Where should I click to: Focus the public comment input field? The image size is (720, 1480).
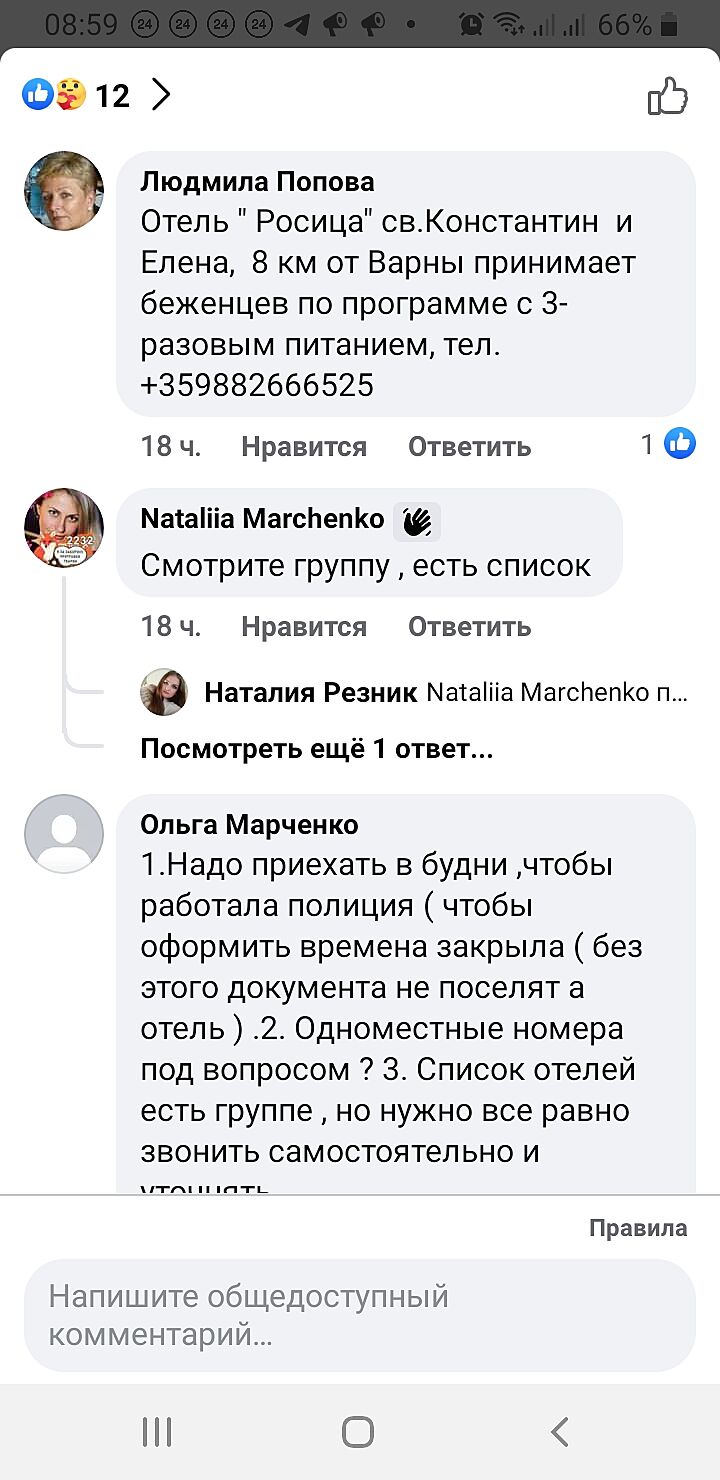pyautogui.click(x=359, y=1315)
